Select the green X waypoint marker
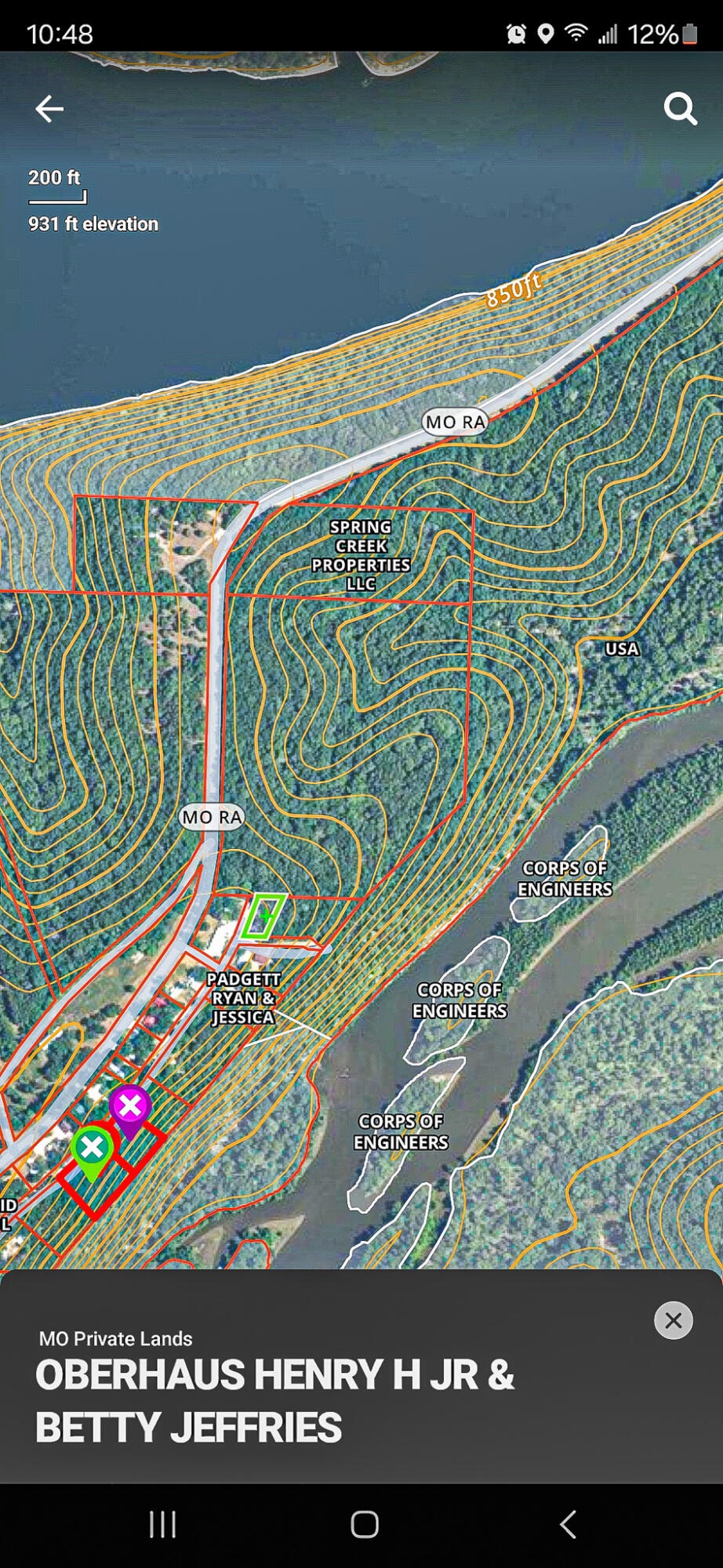The image size is (723, 1568). tap(93, 1149)
